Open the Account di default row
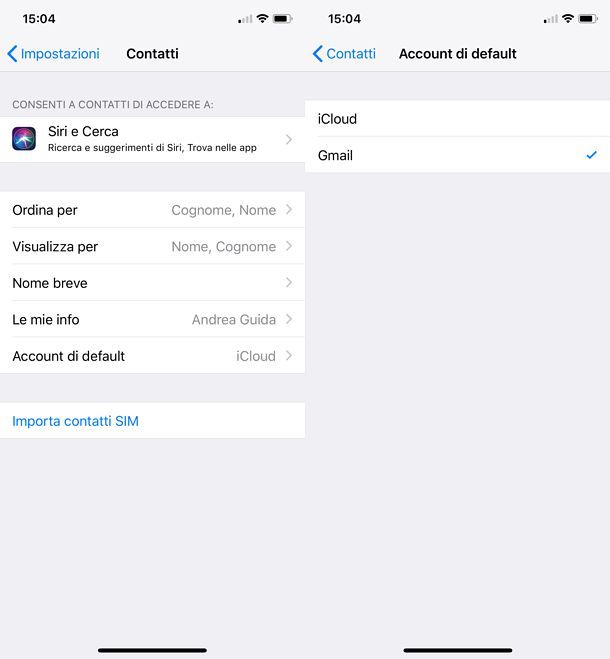The height and width of the screenshot is (659, 610). 152,356
